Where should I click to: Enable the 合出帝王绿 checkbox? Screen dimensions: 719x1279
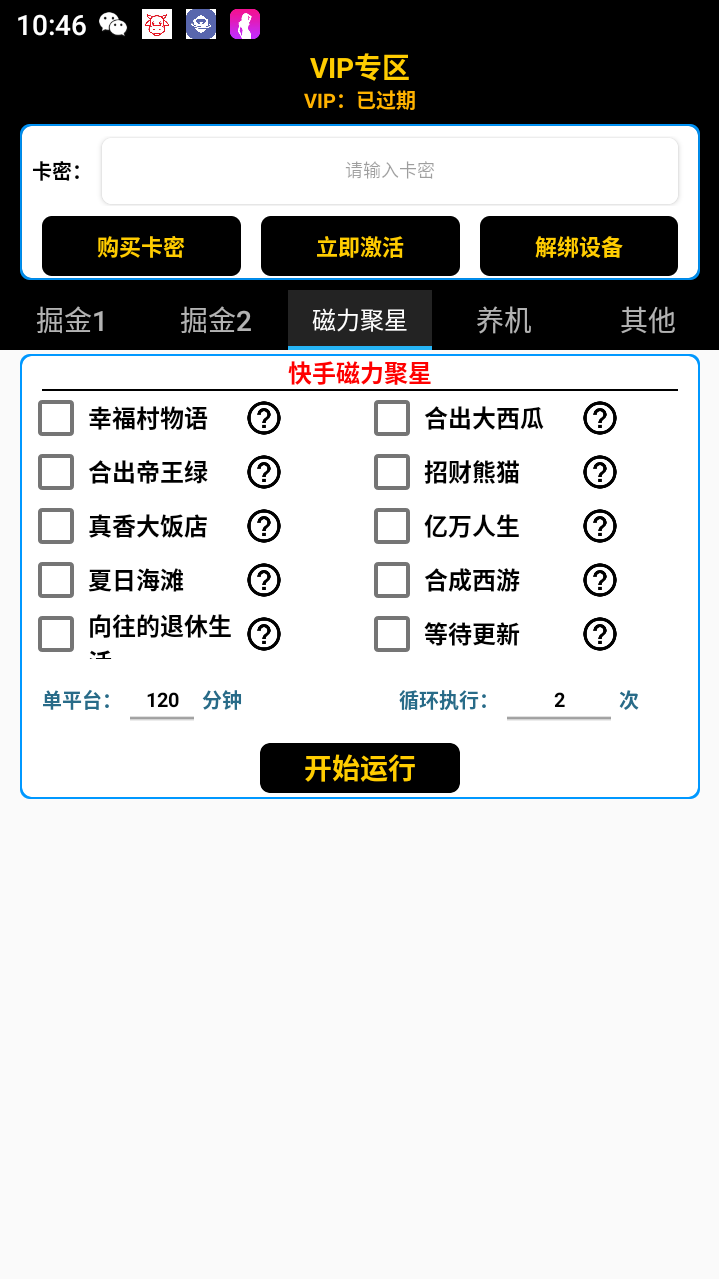point(56,472)
